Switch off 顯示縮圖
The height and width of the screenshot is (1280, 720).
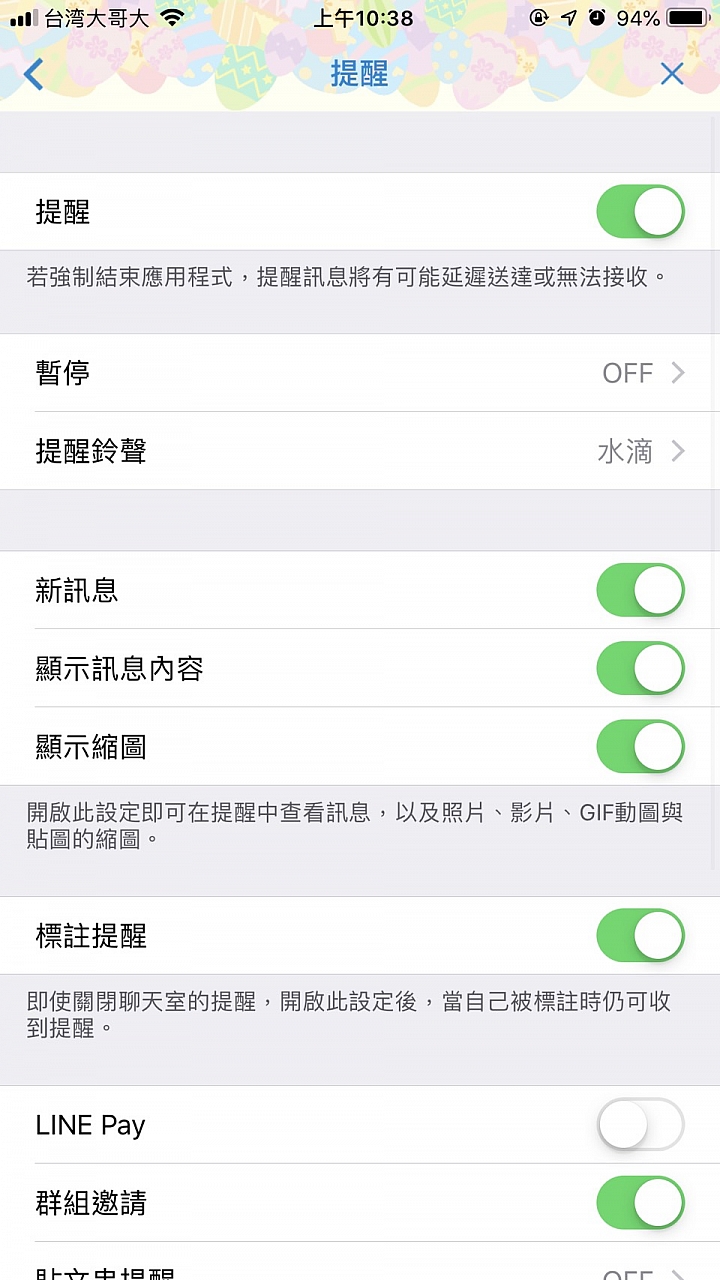click(640, 746)
